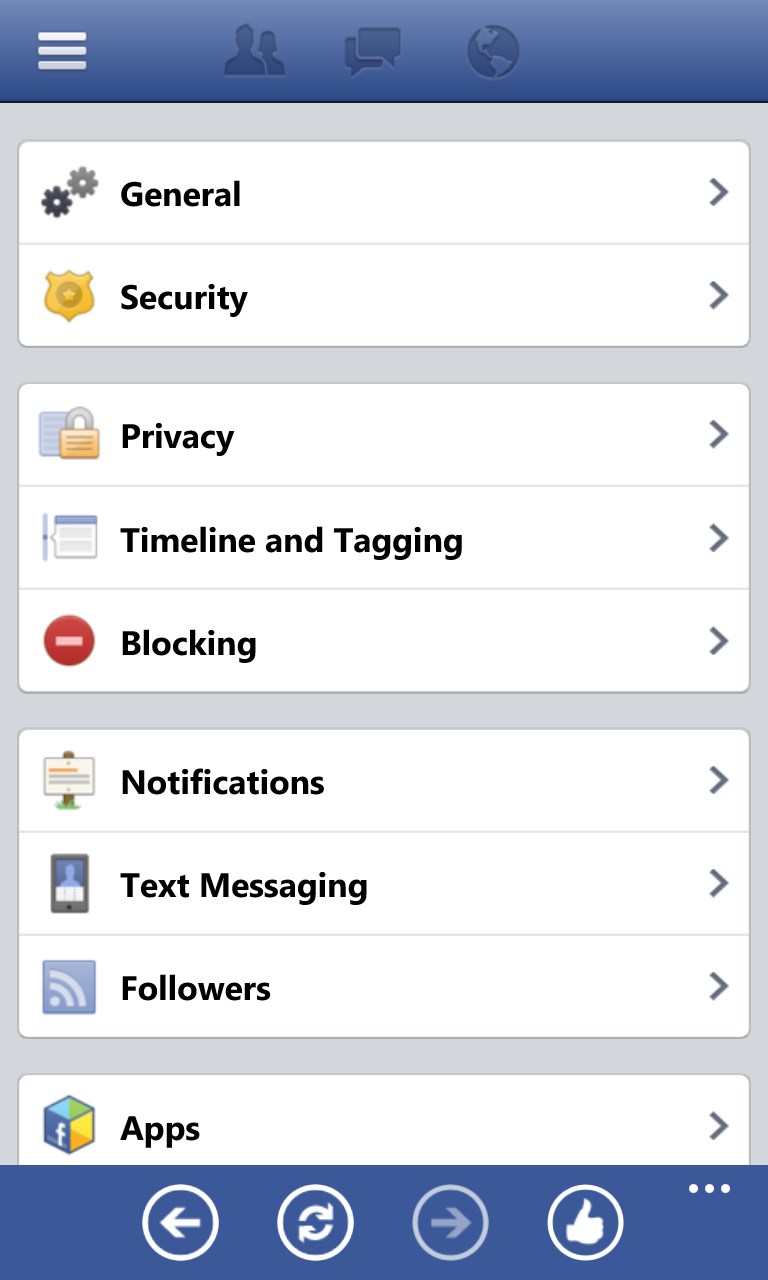Image resolution: width=768 pixels, height=1280 pixels.
Task: Open friend requests icon
Action: pos(255,51)
